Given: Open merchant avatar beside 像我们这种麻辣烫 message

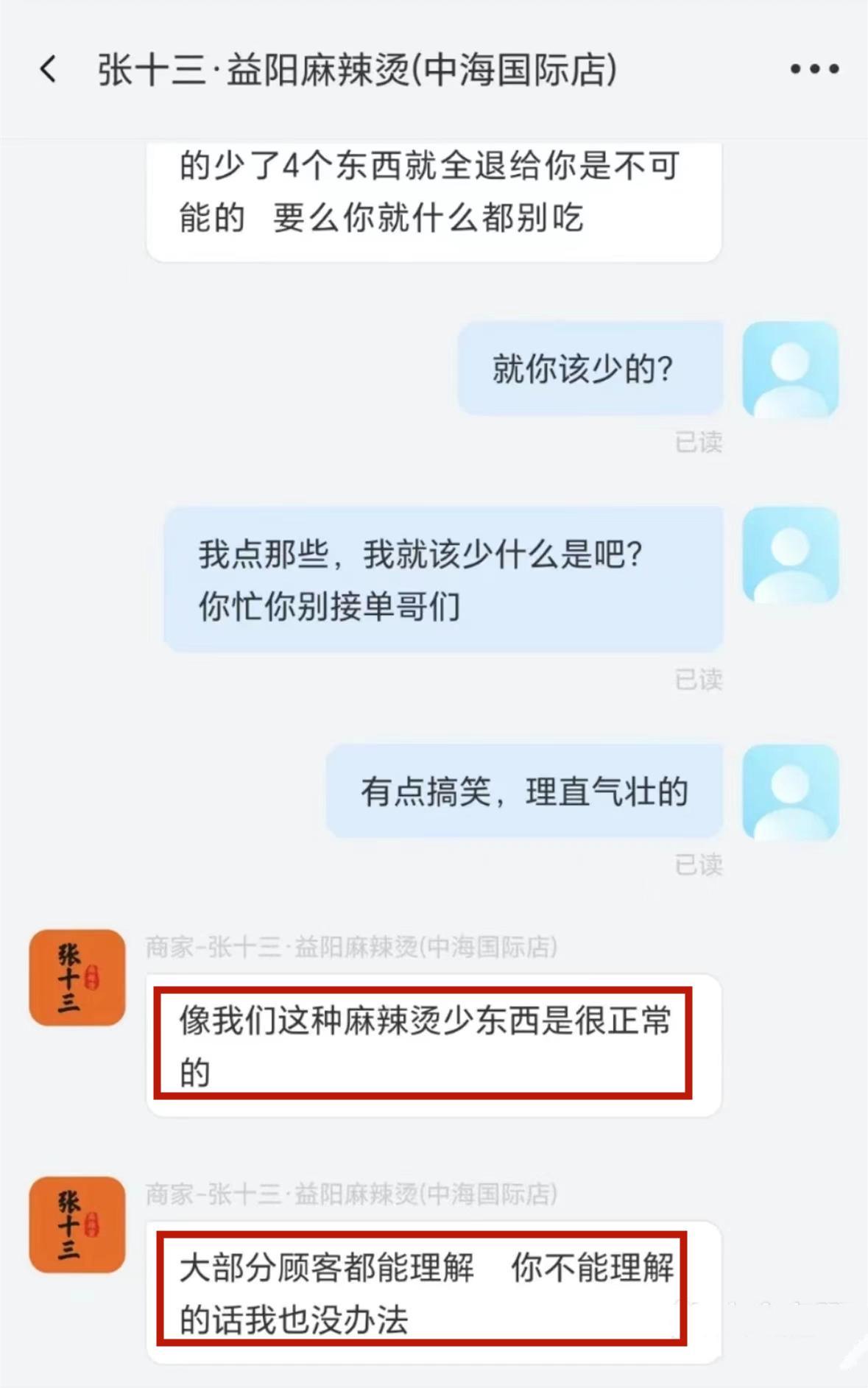Looking at the screenshot, I should pos(77,977).
